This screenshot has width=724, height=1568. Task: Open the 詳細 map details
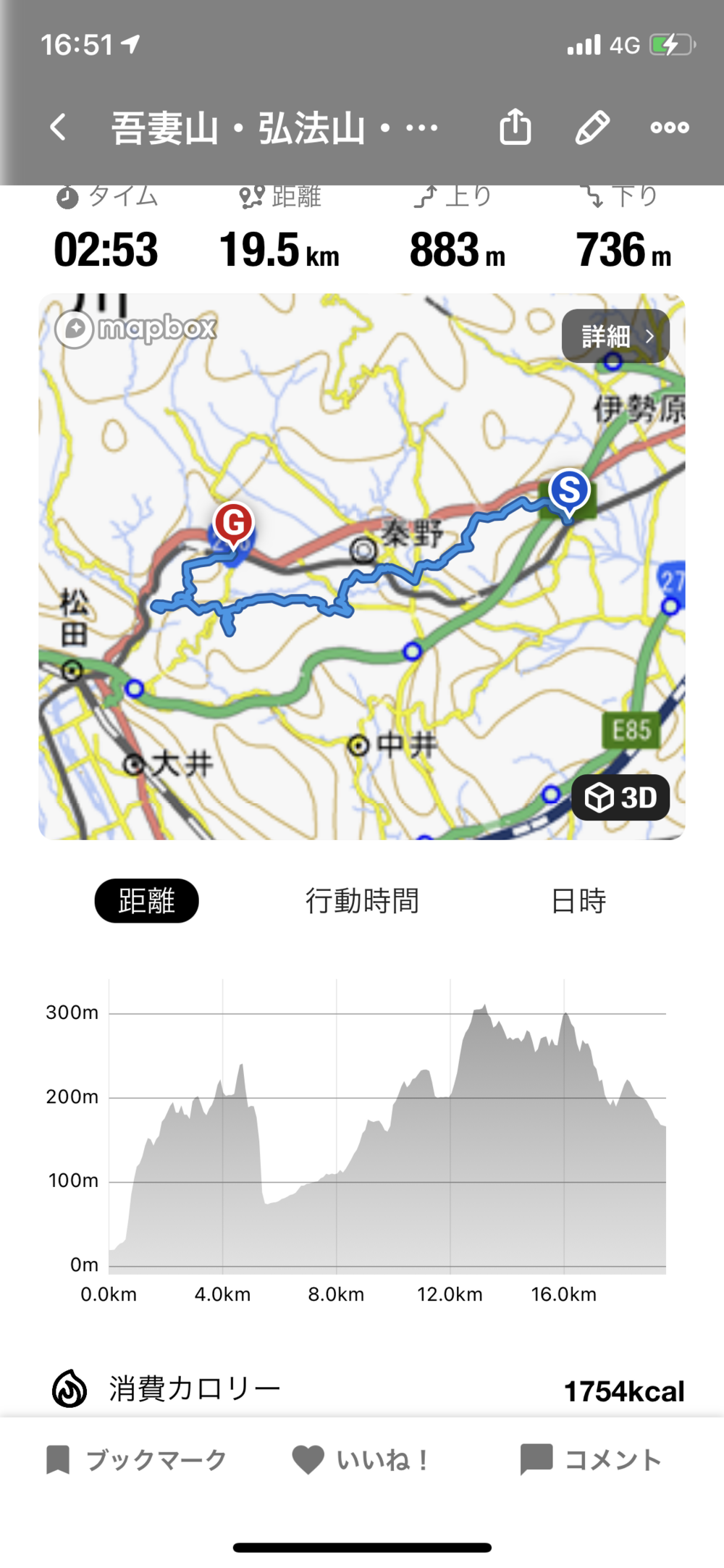tap(615, 336)
